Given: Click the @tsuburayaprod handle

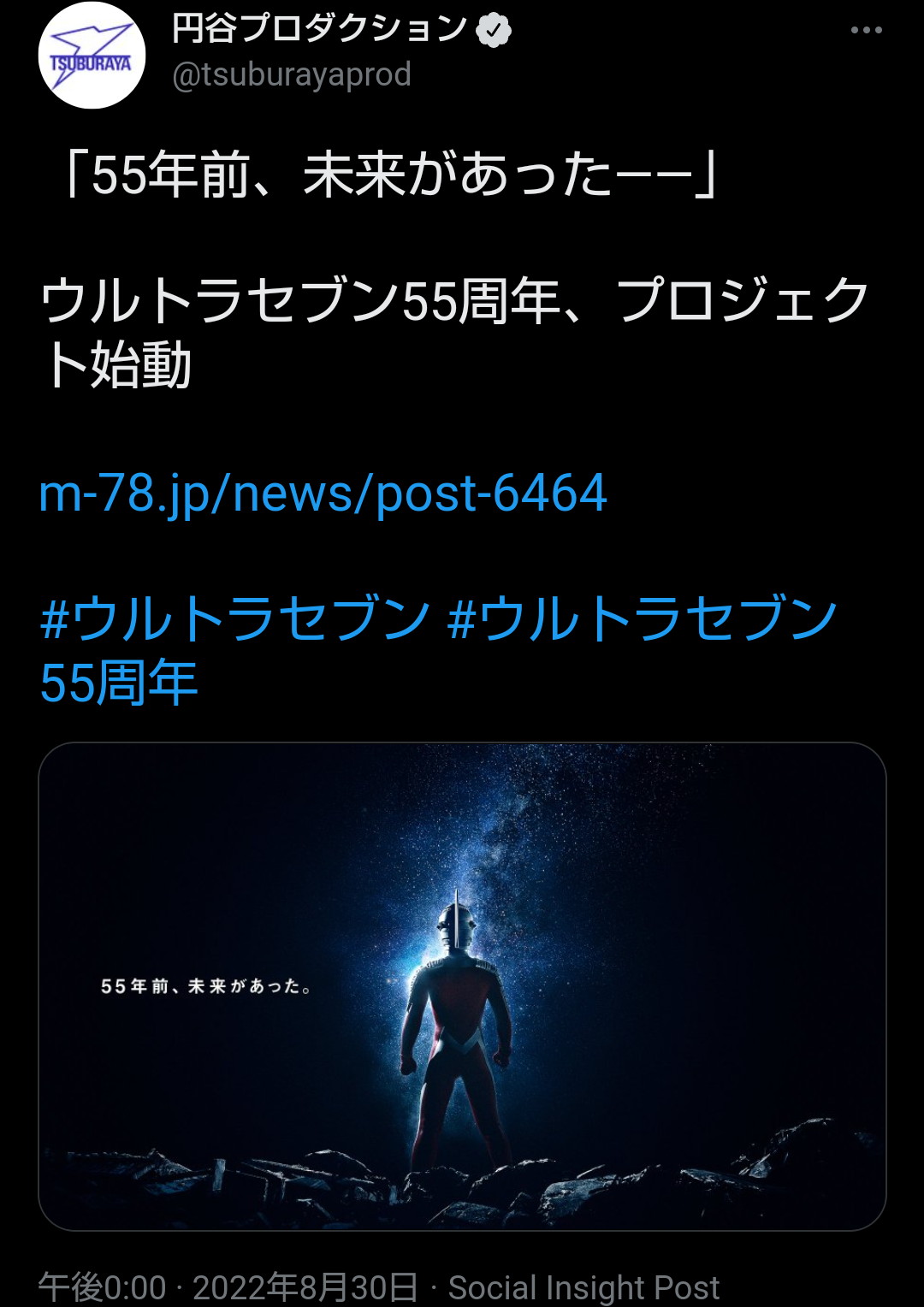Looking at the screenshot, I should click(289, 75).
